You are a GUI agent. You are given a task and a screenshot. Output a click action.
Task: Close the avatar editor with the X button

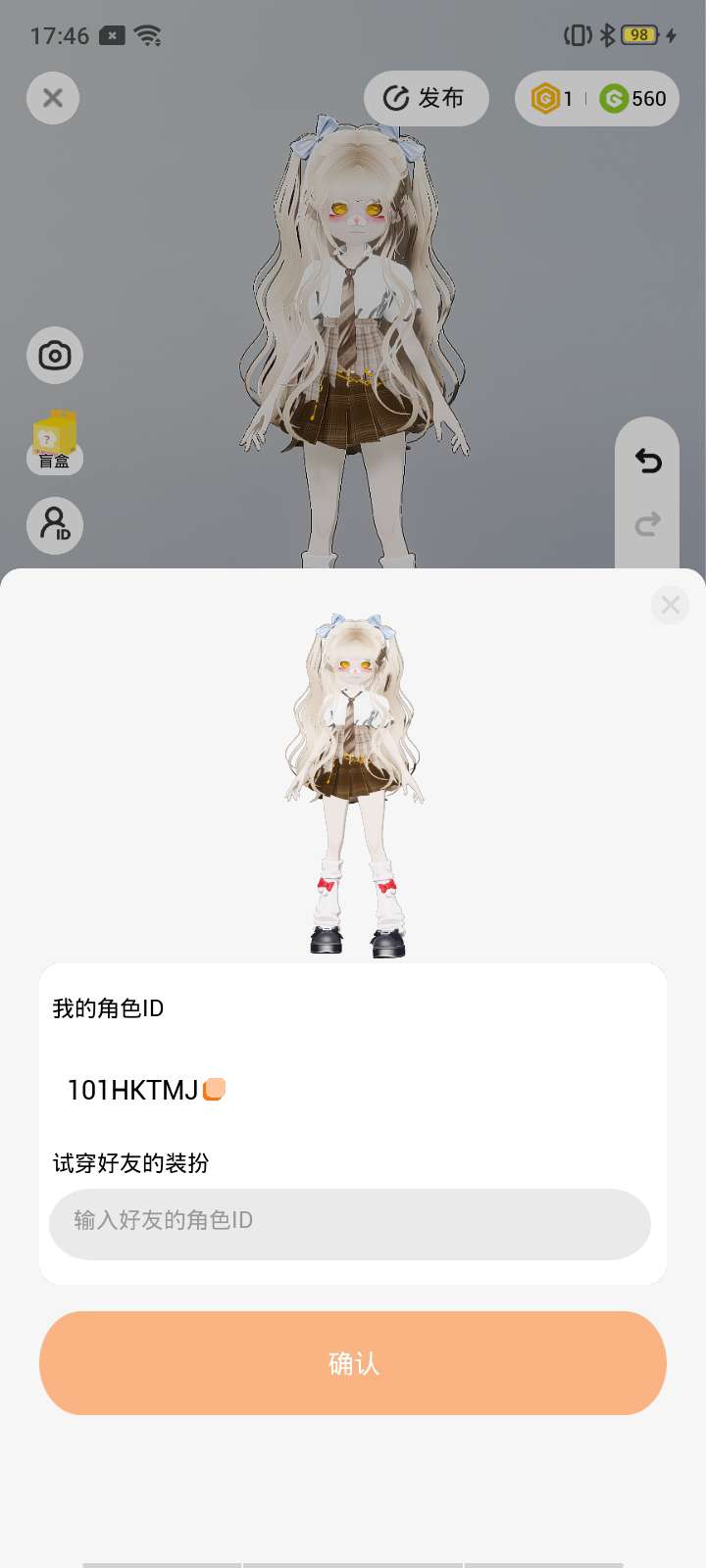[53, 98]
